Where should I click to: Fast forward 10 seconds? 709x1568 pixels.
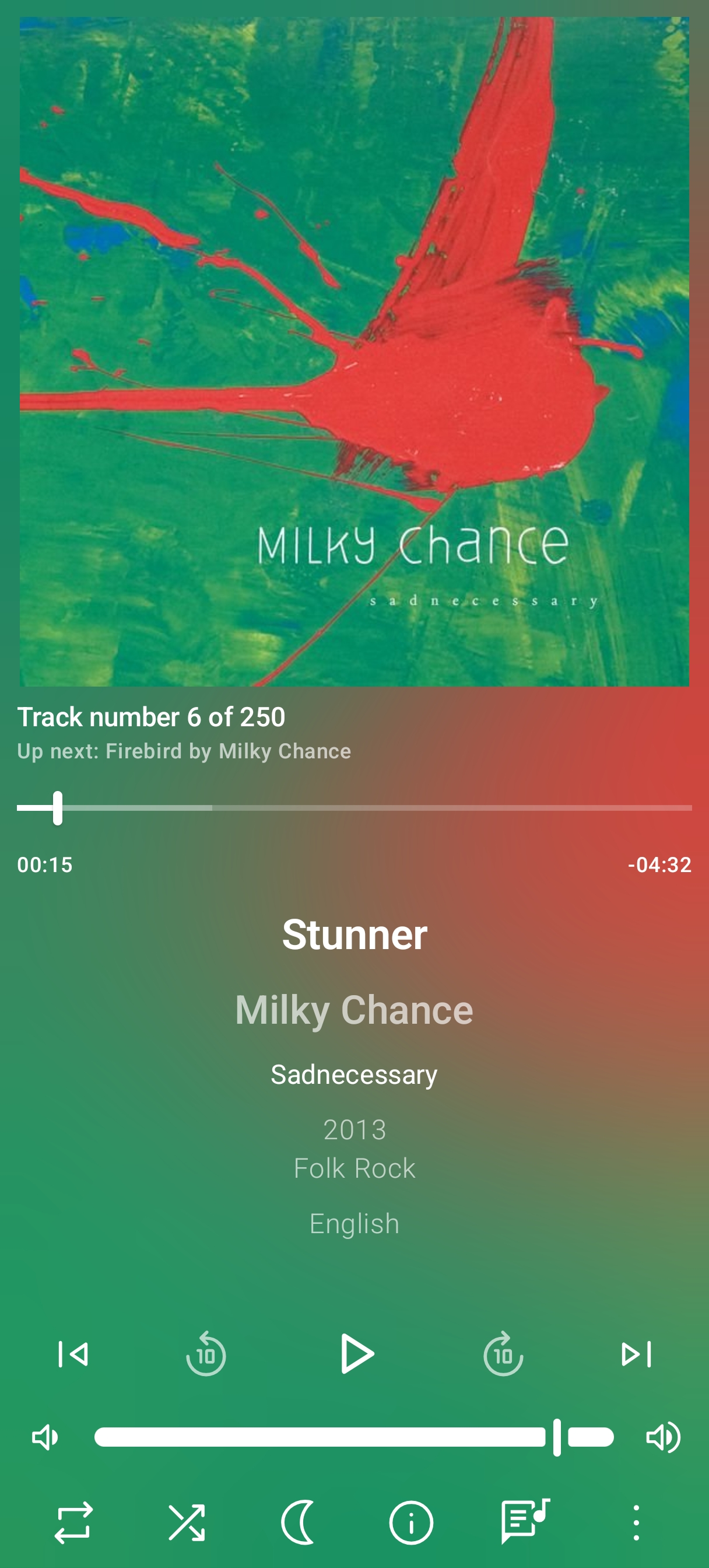[503, 1354]
